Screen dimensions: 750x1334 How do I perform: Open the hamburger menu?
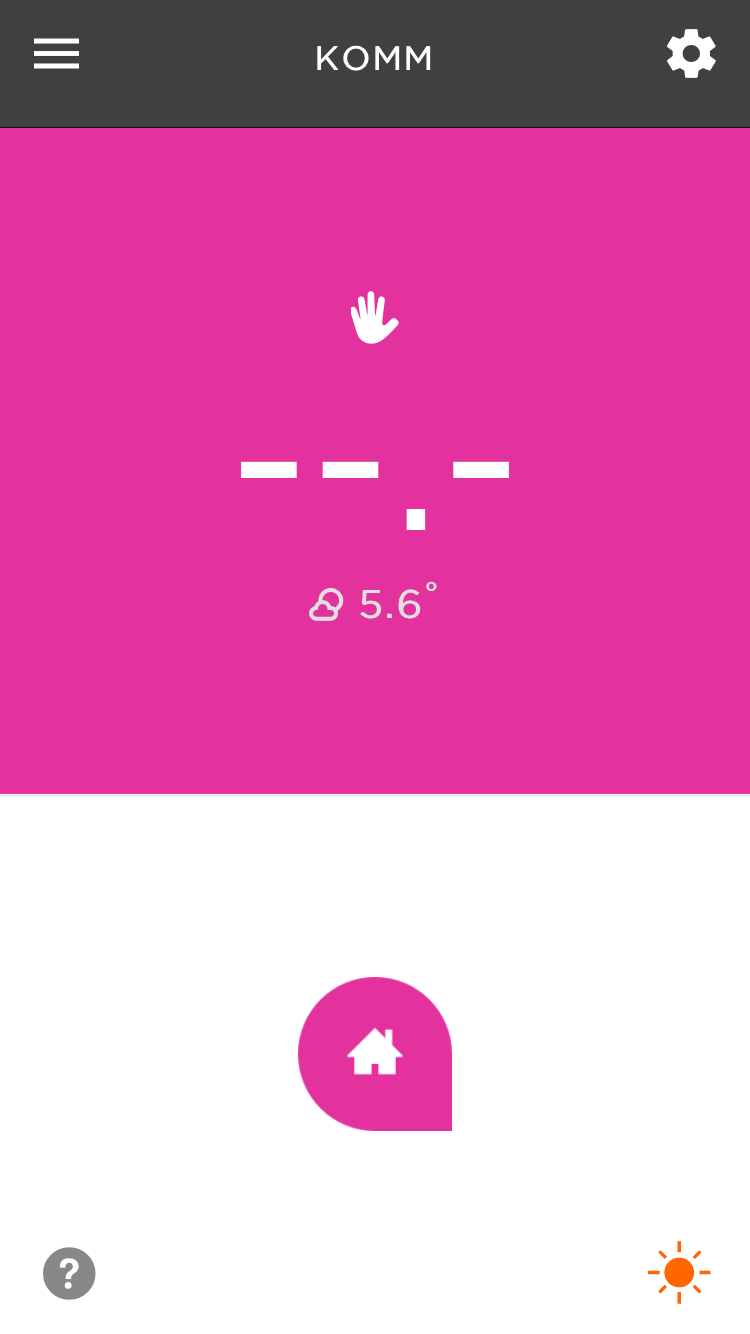56,54
